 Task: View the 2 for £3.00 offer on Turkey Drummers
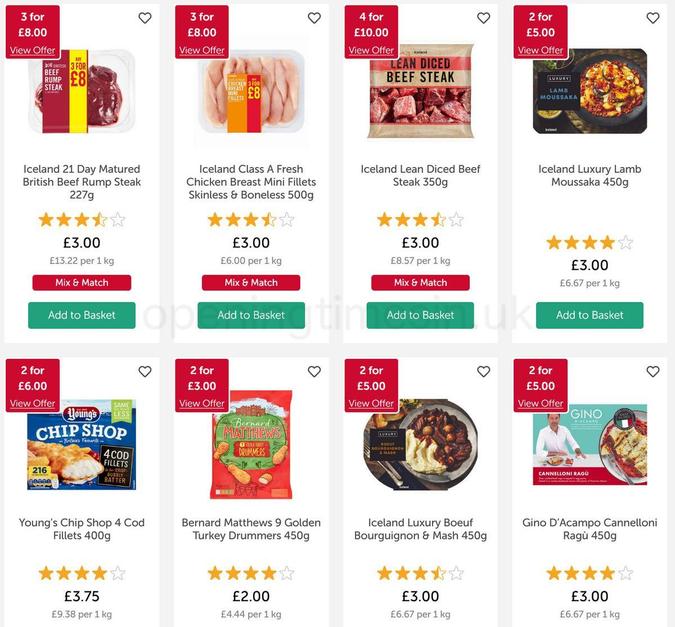pyautogui.click(x=202, y=404)
